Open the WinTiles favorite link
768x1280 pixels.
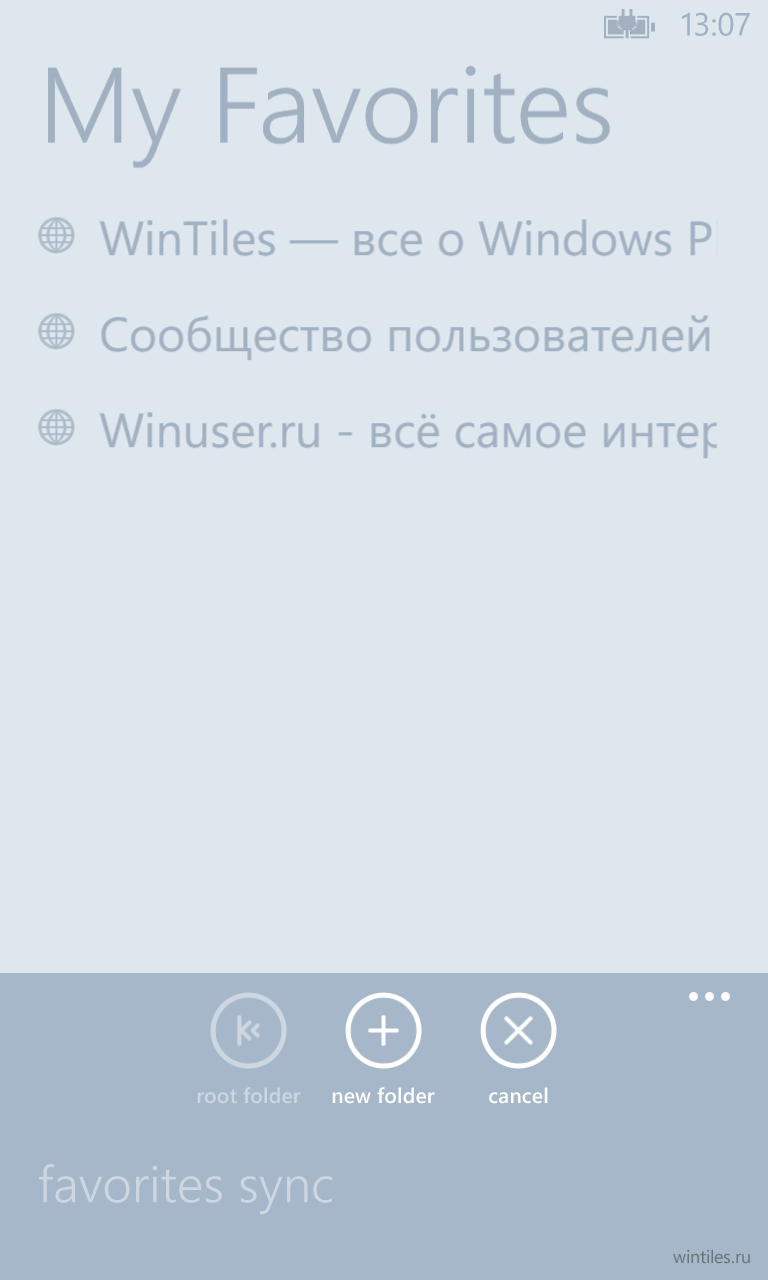tap(378, 240)
